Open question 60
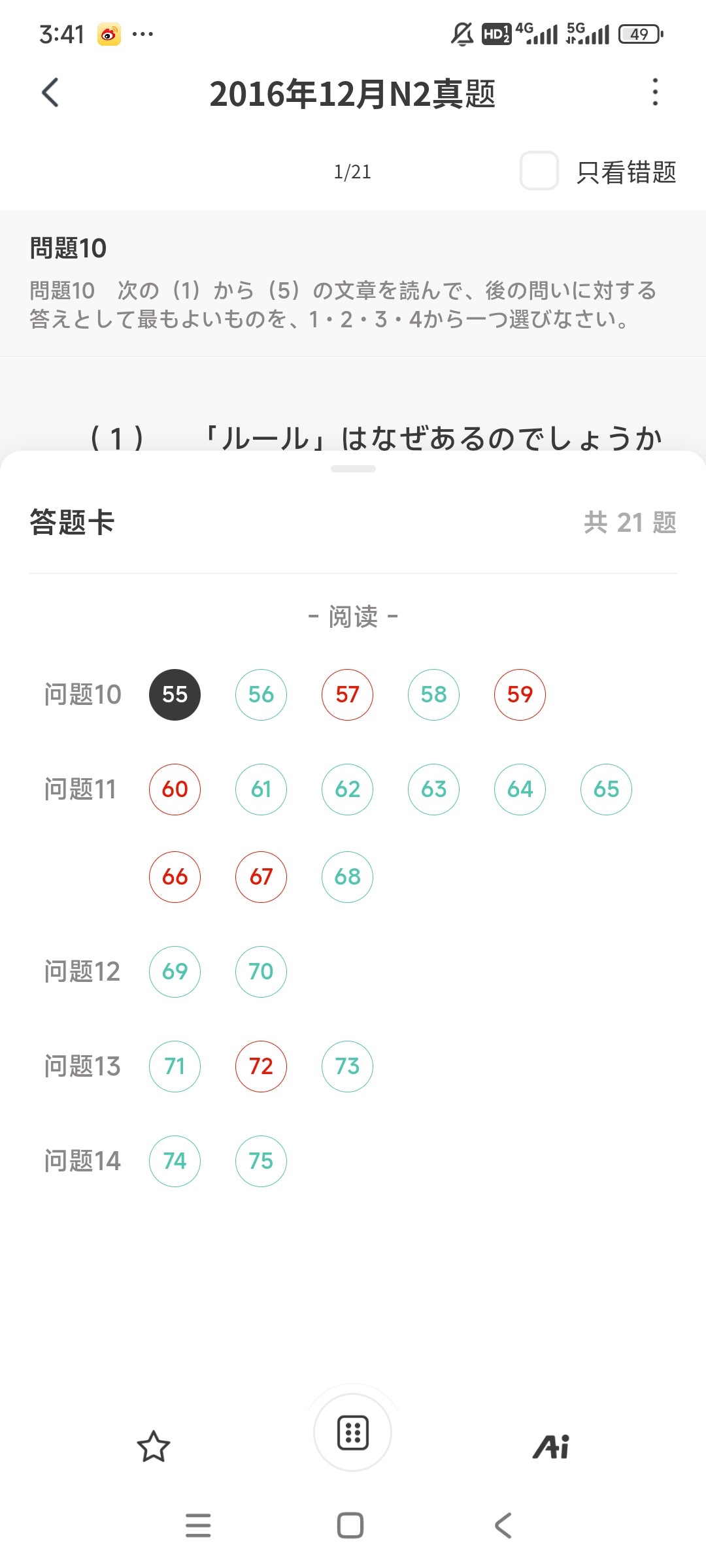This screenshot has width=706, height=1568. [x=175, y=789]
